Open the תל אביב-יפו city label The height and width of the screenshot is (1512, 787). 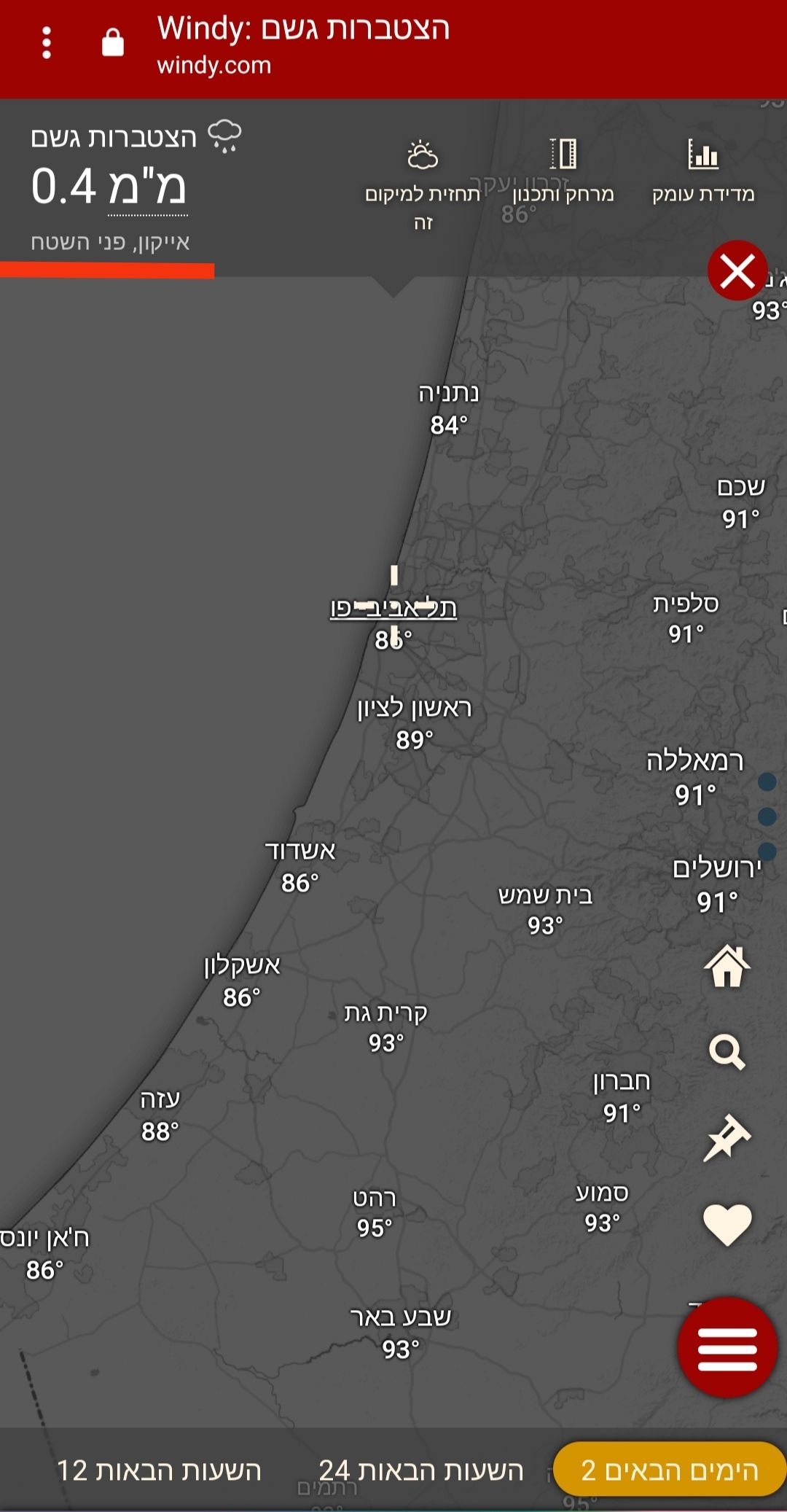pos(393,608)
